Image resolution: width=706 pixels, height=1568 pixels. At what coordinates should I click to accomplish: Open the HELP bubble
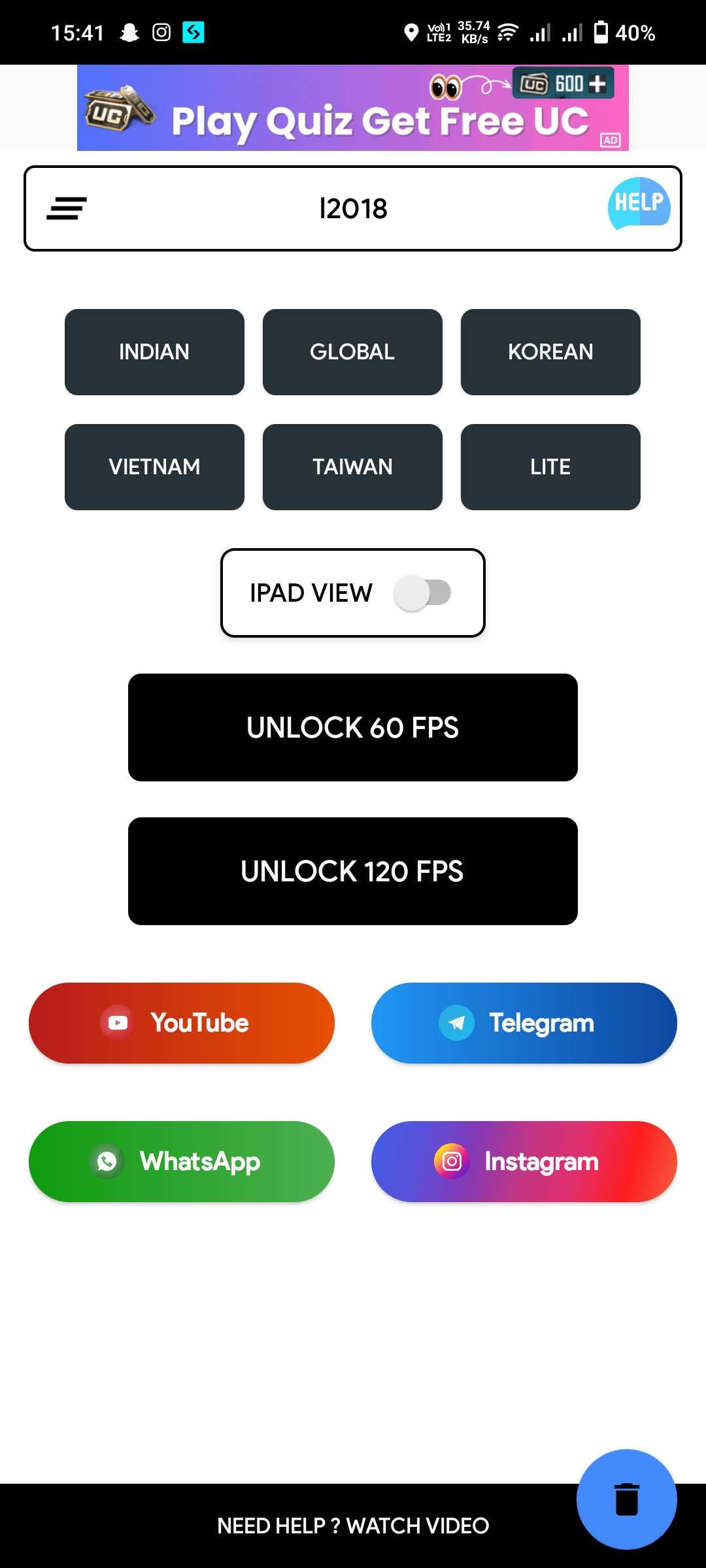(639, 204)
